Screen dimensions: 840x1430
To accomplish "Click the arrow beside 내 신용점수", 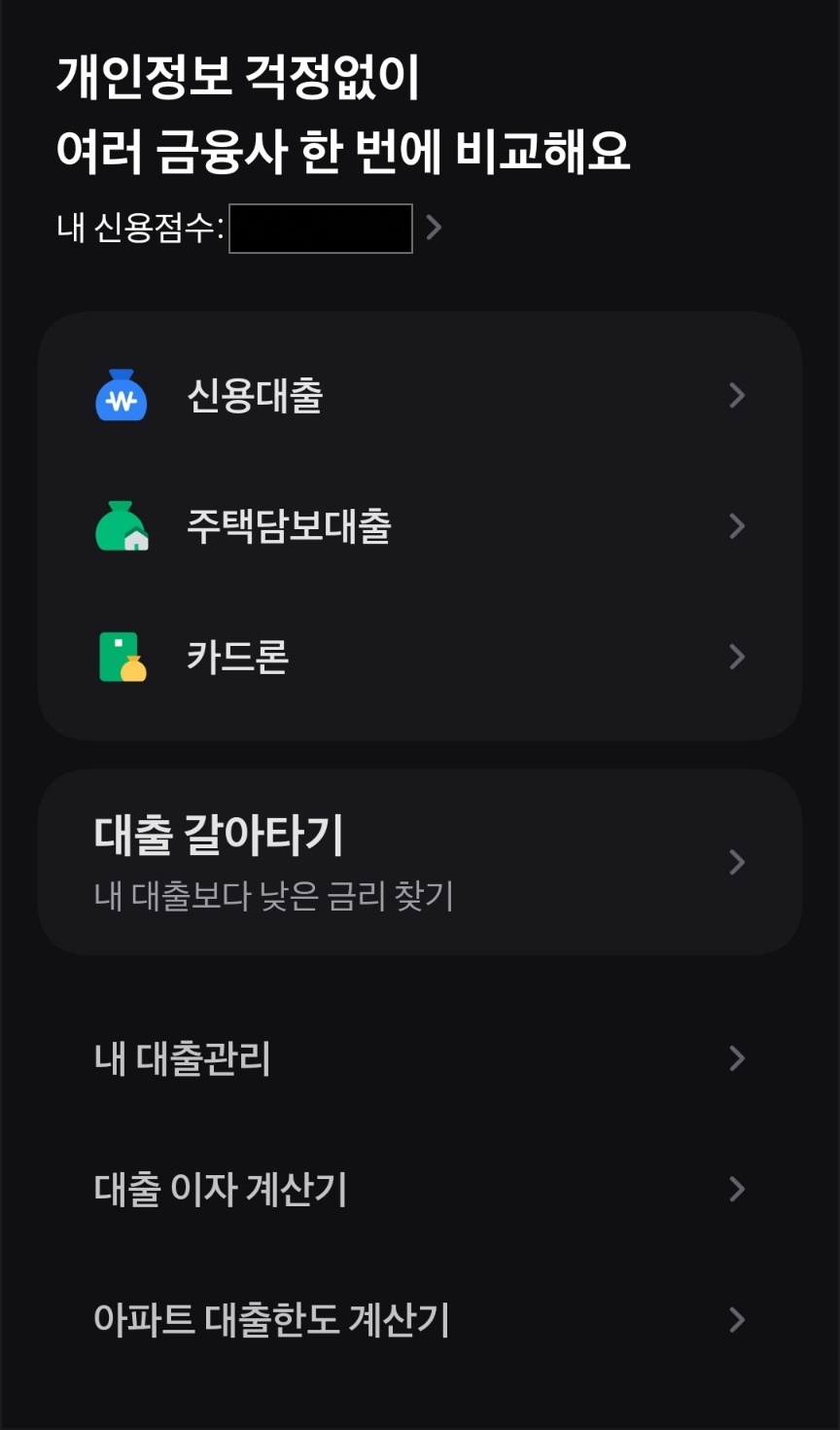I will pyautogui.click(x=434, y=227).
